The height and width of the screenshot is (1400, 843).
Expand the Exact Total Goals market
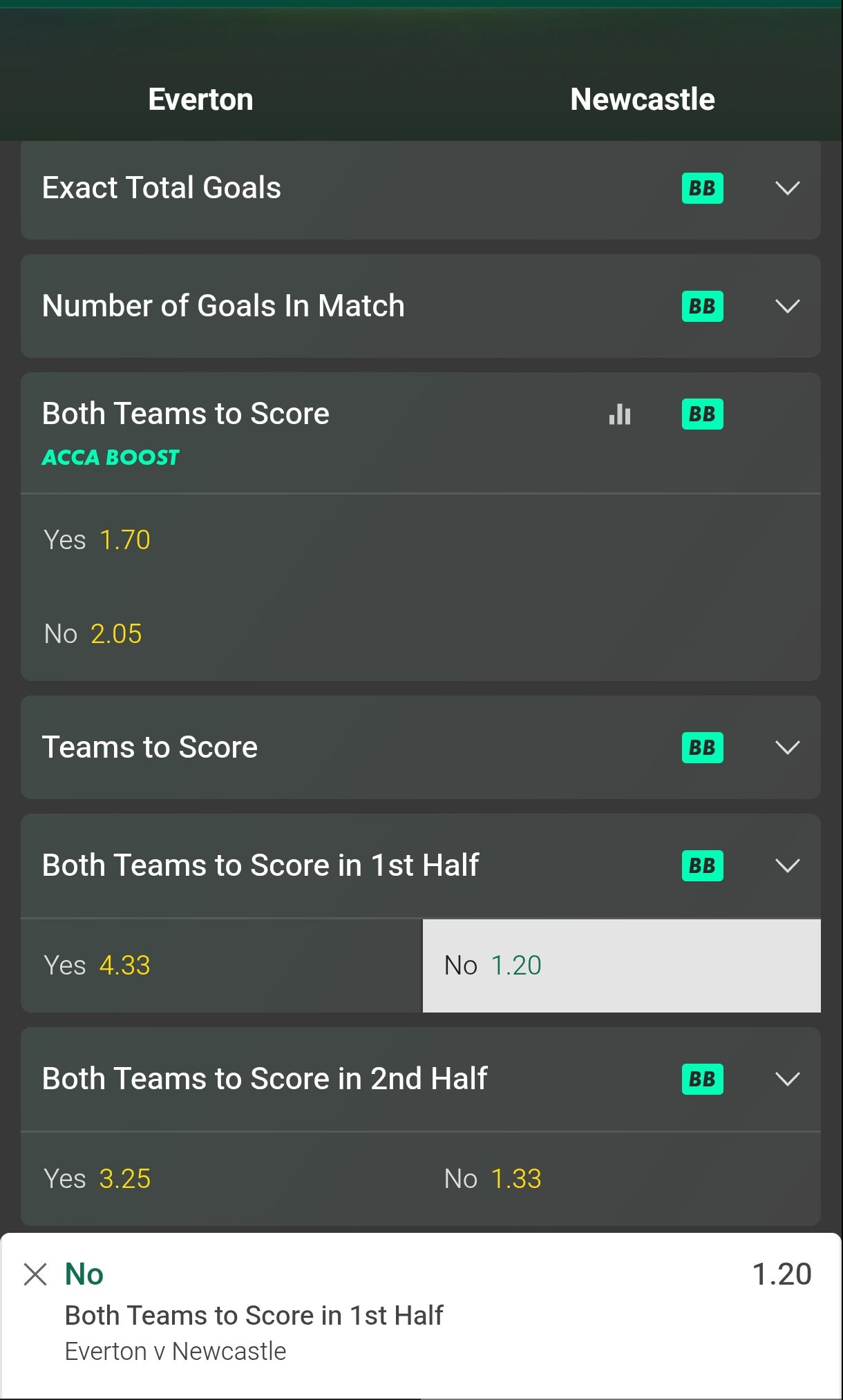(x=786, y=188)
